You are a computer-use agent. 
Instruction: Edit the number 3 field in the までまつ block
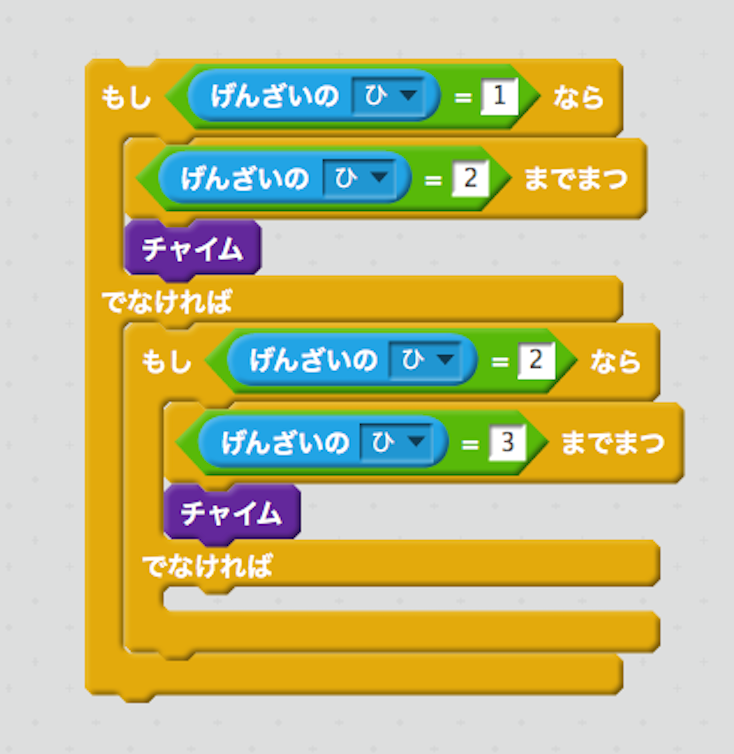pyautogui.click(x=506, y=441)
